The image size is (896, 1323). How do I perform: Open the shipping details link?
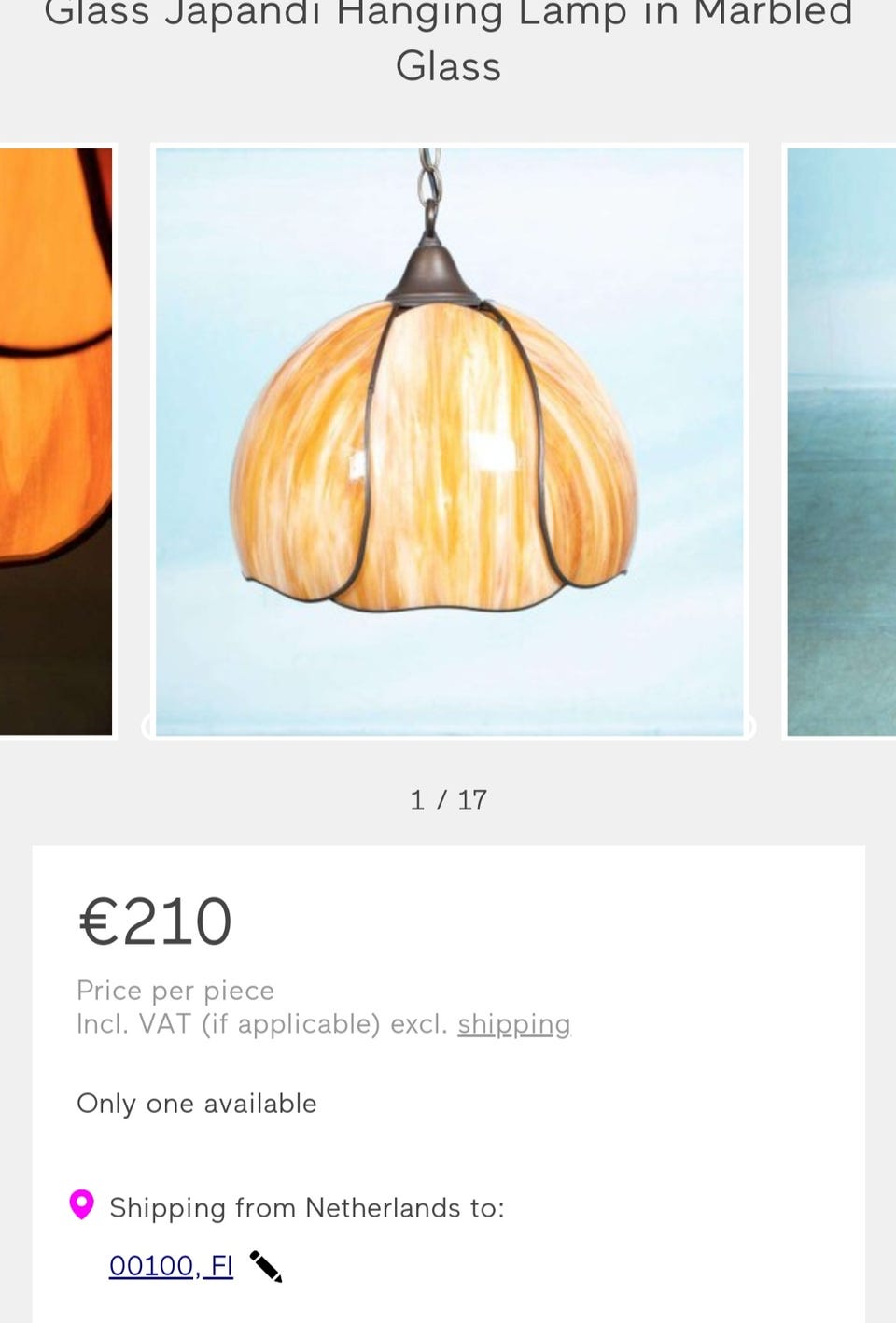513,1024
